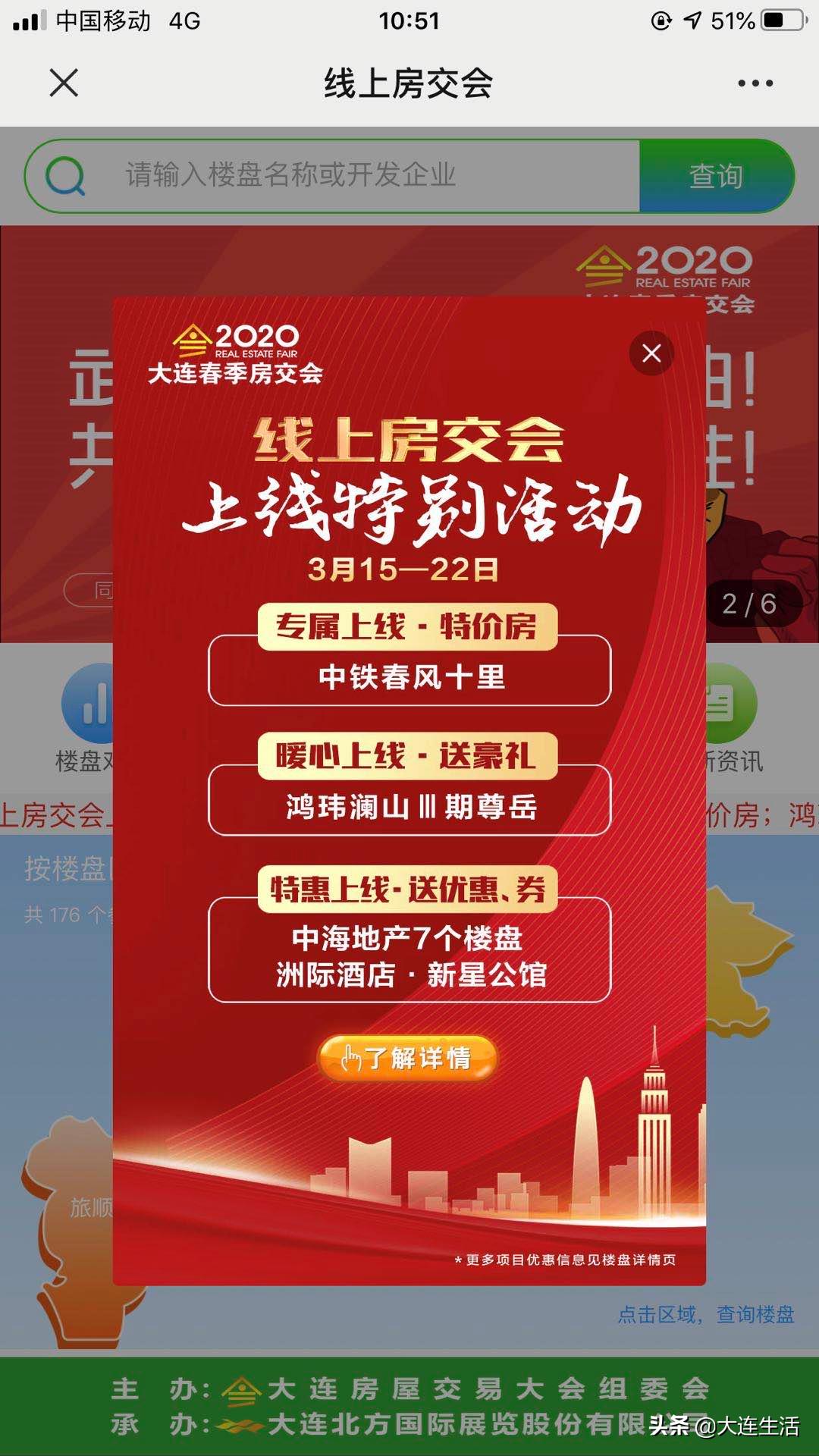Tap the 了解详情 button
Screen dimensions: 819x1456
pos(407,1057)
